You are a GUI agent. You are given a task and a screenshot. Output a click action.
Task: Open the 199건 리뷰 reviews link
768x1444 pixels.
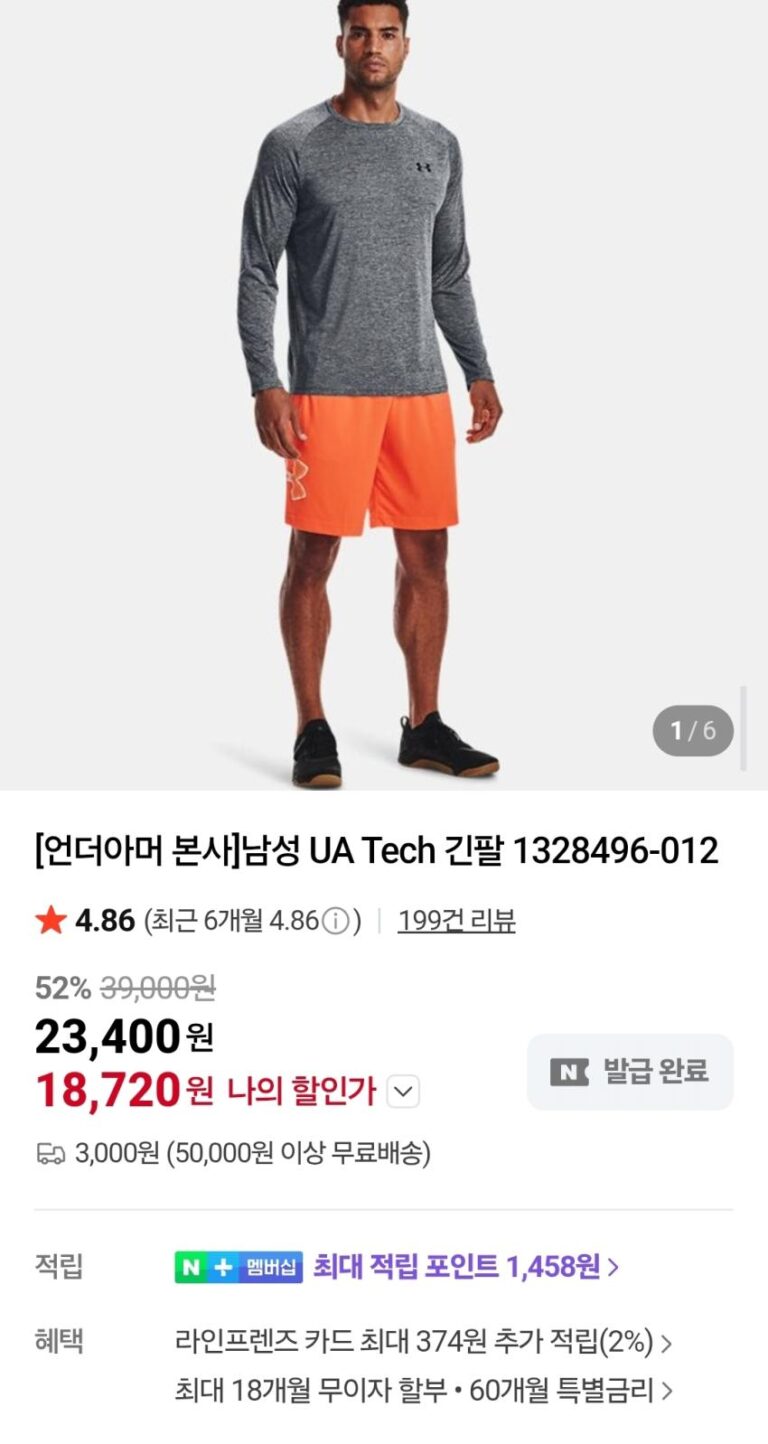(x=456, y=920)
